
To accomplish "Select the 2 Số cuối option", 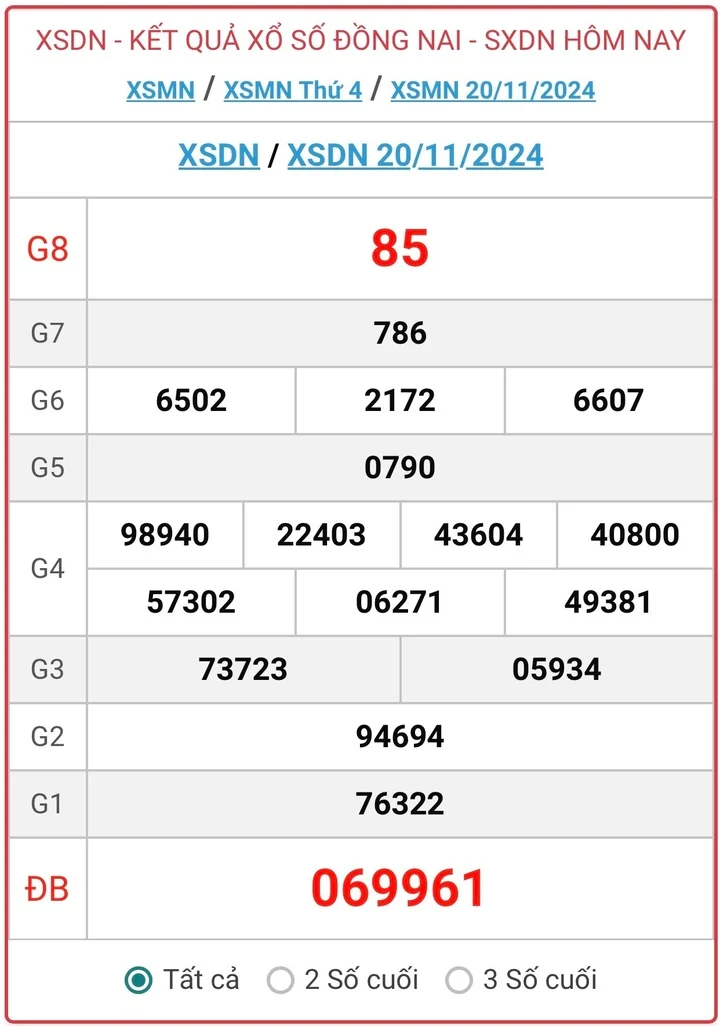I will (x=281, y=979).
